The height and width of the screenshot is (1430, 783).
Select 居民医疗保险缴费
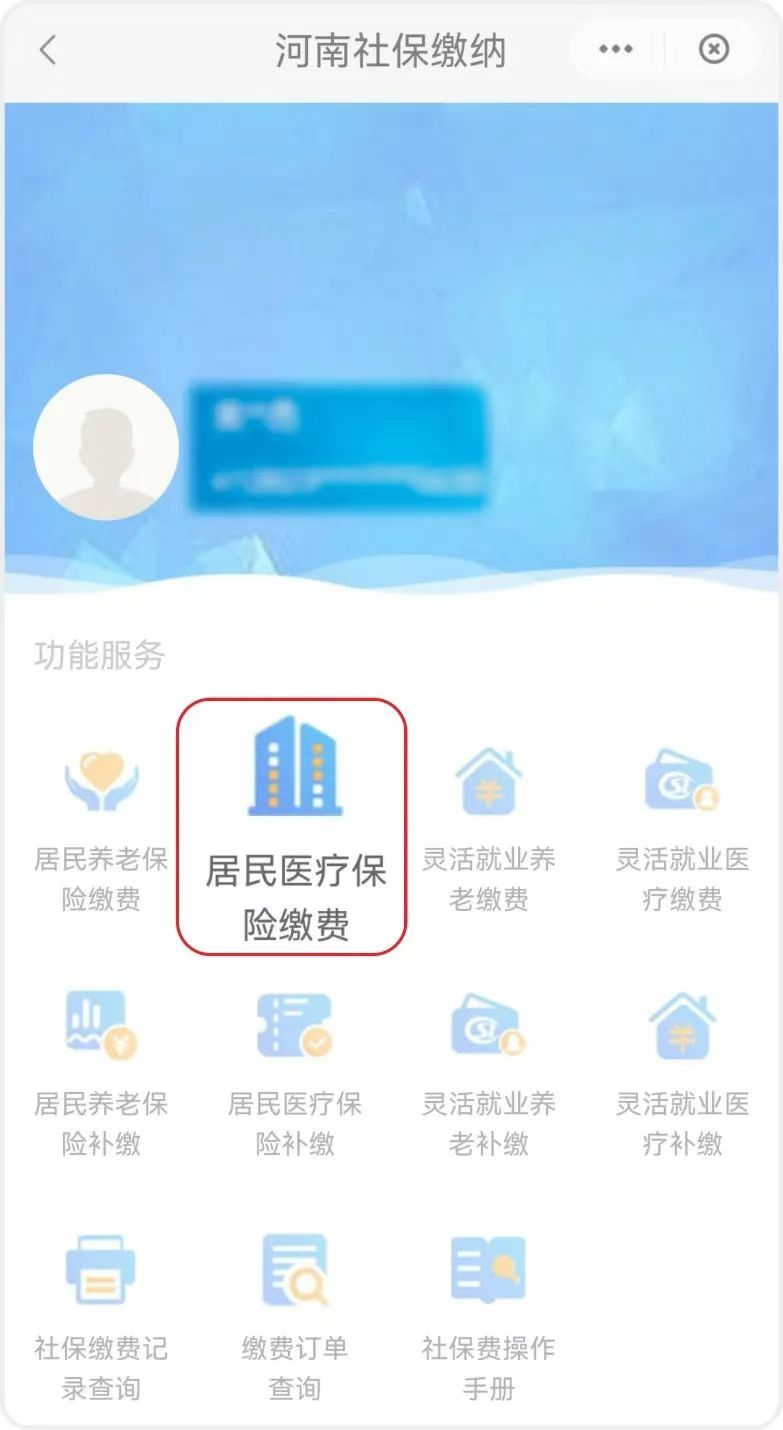pos(293,826)
